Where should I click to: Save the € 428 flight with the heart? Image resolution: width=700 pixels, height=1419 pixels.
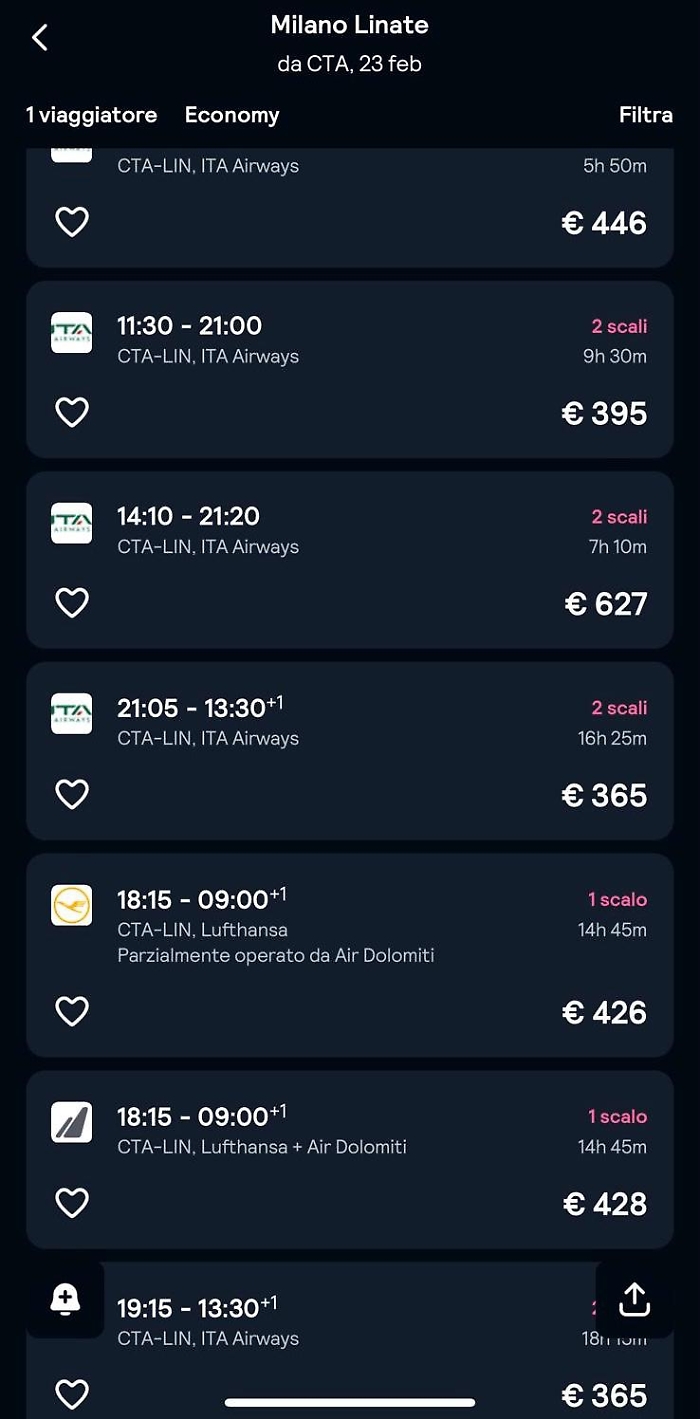tap(72, 1202)
